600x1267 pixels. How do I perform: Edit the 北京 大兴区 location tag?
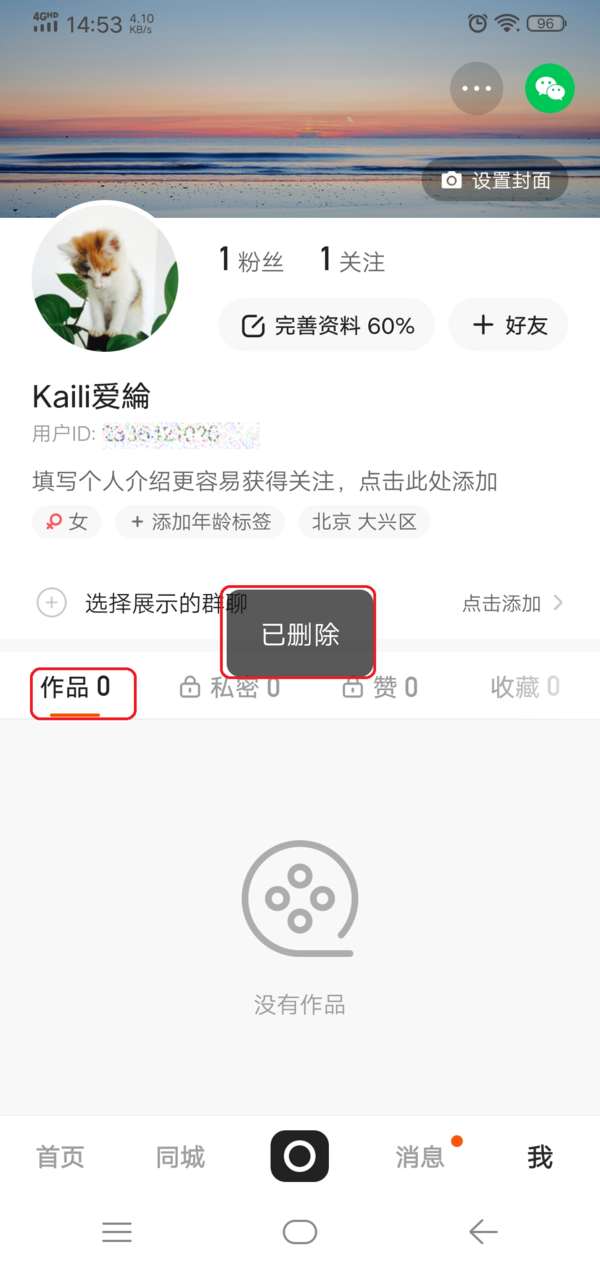[364, 522]
